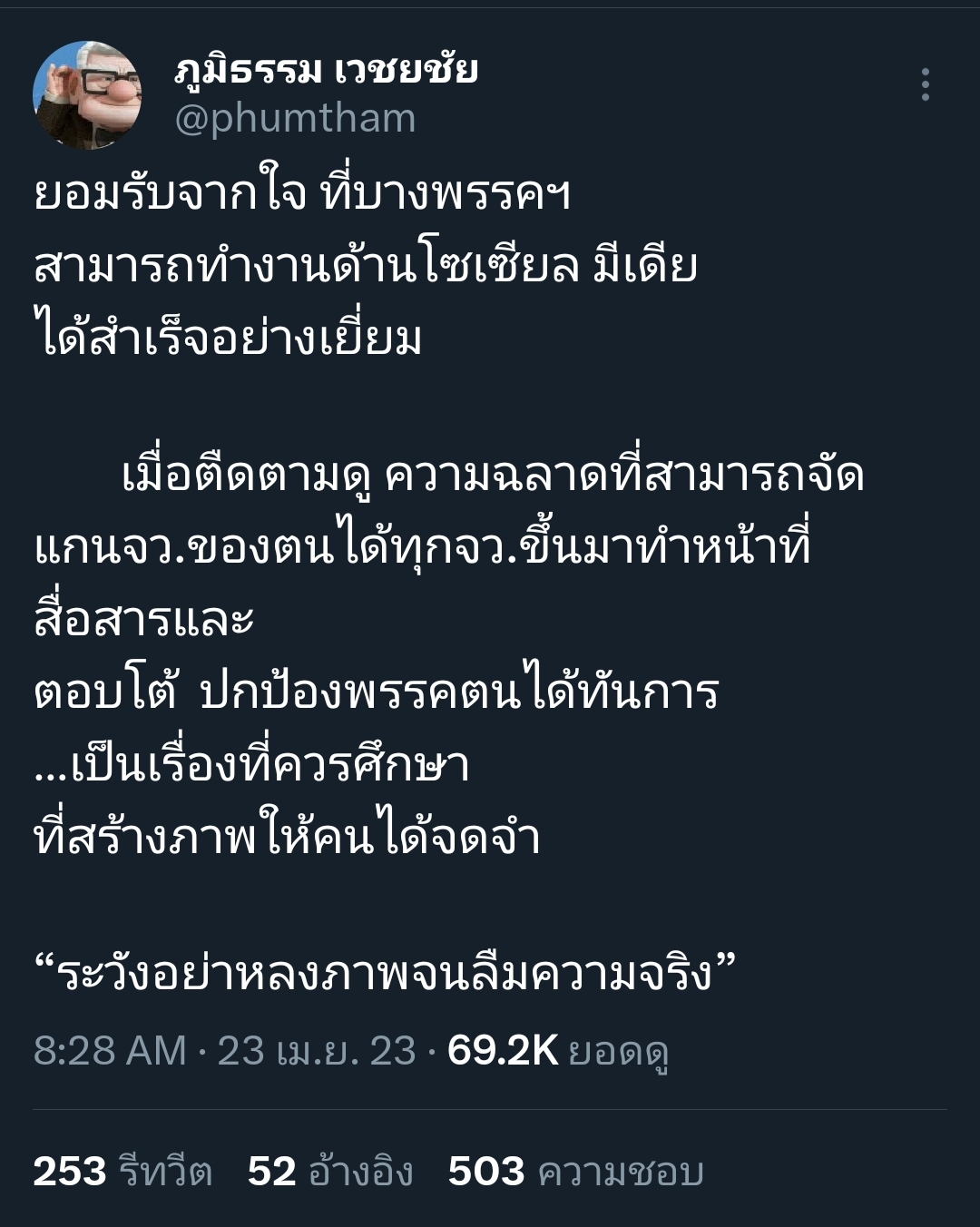980x1227 pixels.
Task: View the 503 likes list
Action: [x=575, y=1171]
